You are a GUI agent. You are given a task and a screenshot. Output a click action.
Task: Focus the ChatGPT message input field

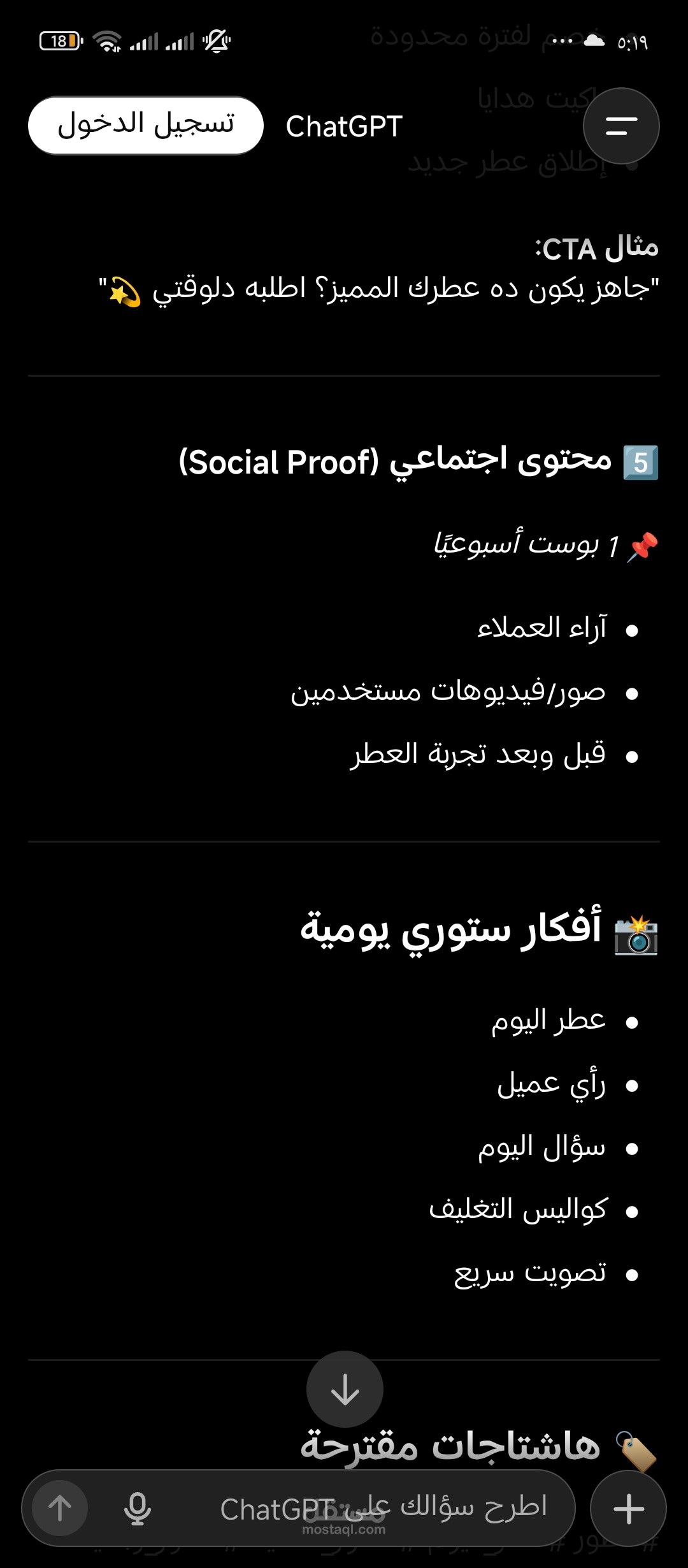tap(382, 1508)
